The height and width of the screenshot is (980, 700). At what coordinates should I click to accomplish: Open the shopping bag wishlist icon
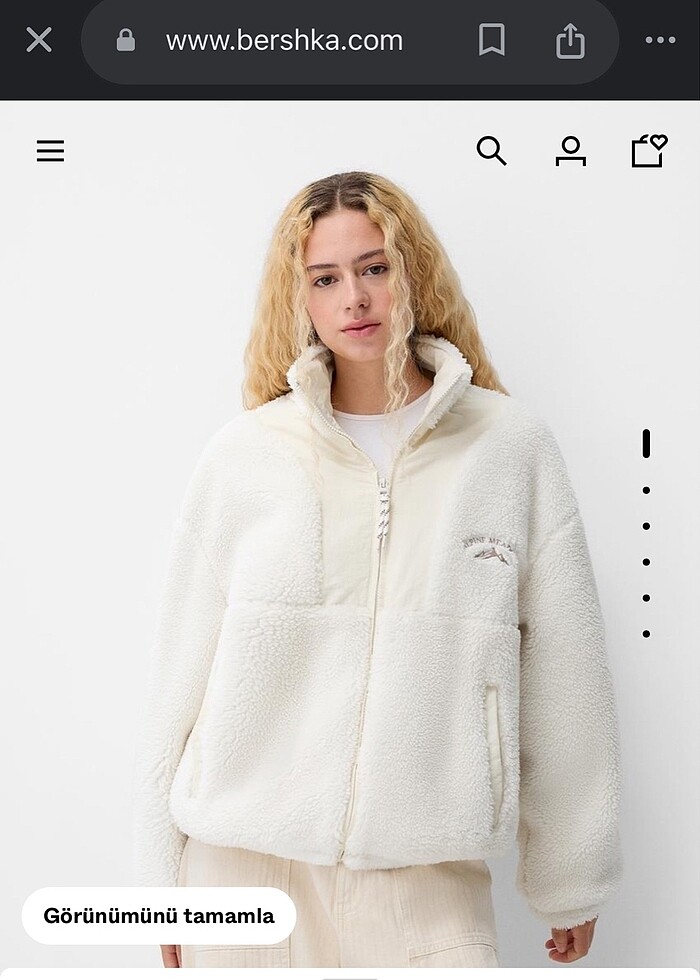(x=649, y=151)
